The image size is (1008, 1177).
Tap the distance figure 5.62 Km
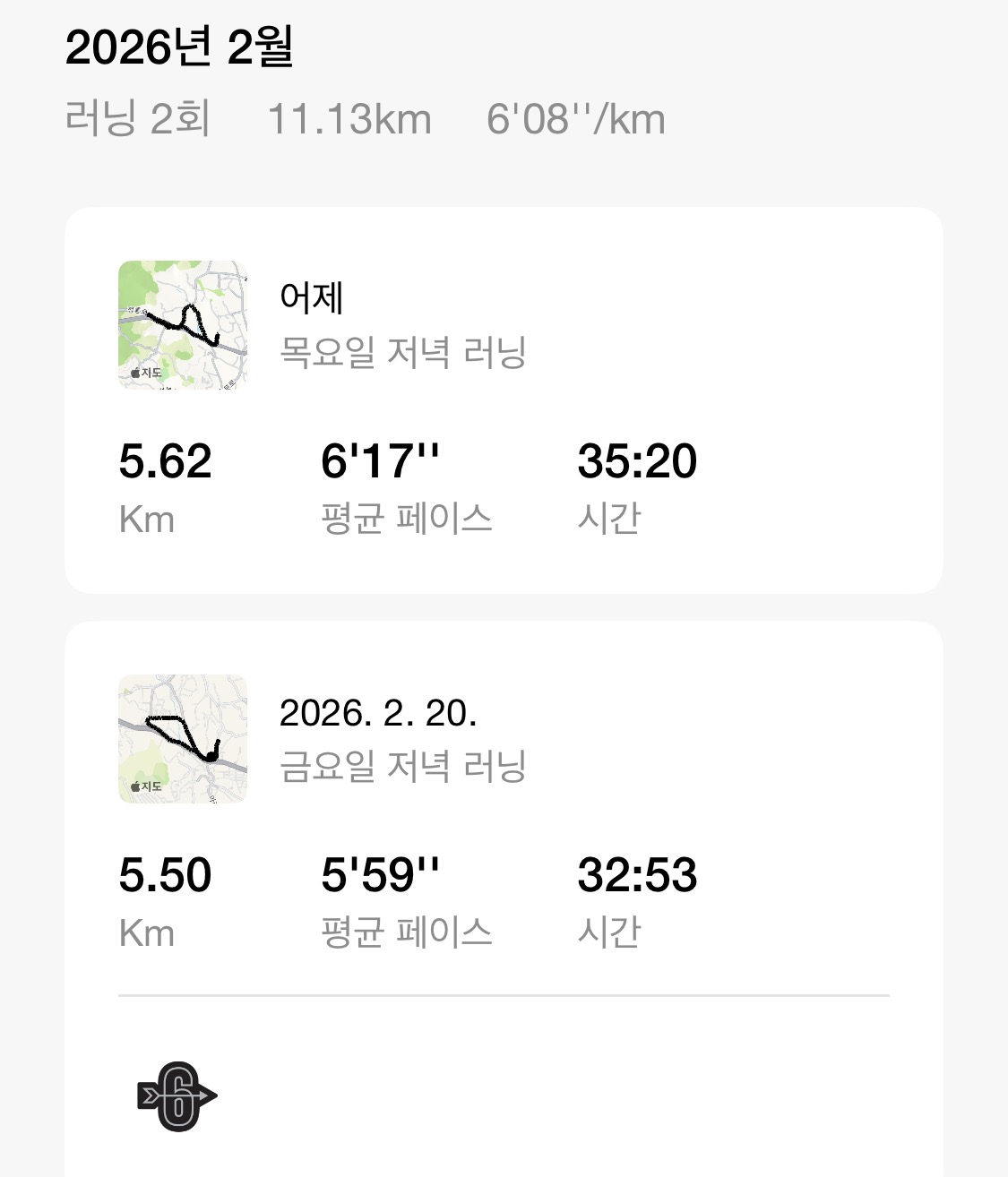point(167,461)
